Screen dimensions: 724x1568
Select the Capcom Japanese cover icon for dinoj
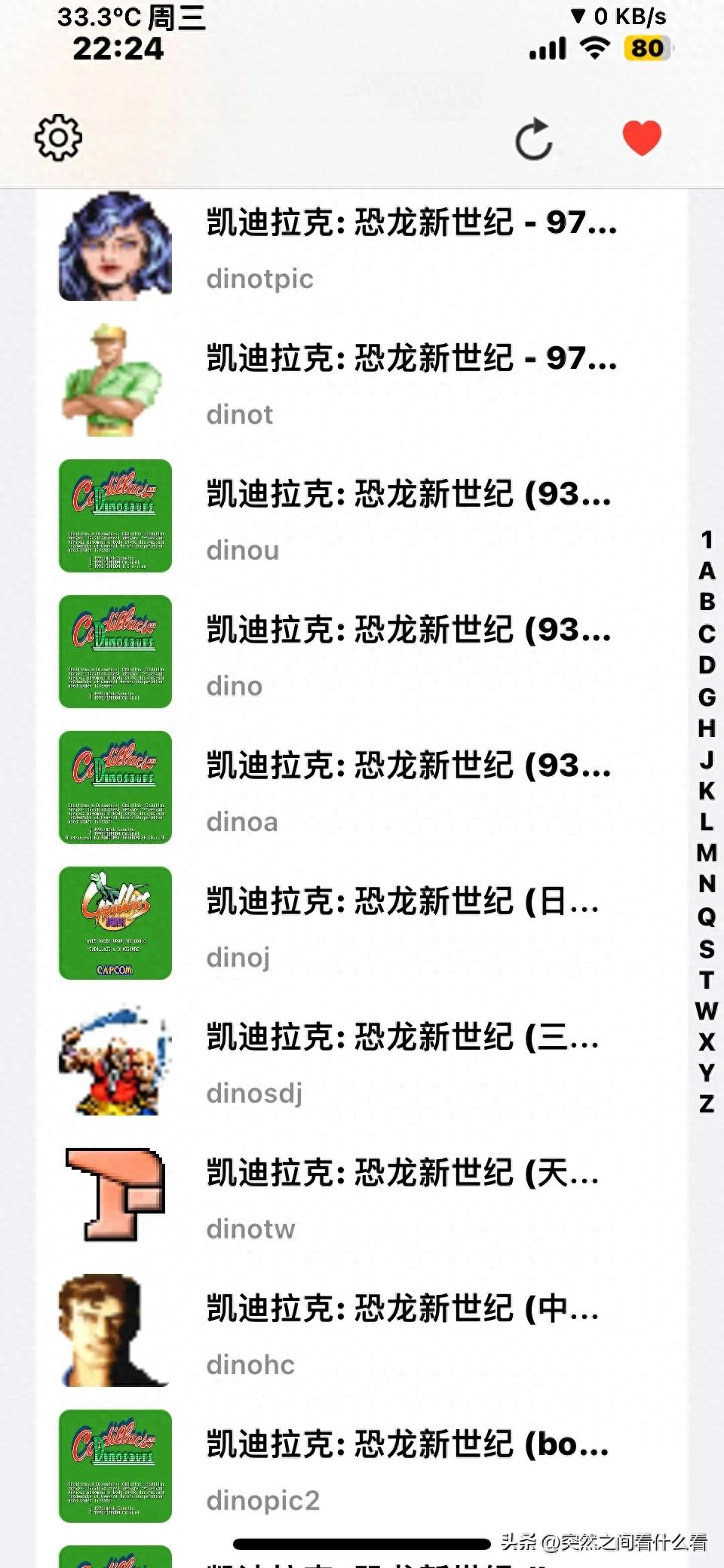115,922
